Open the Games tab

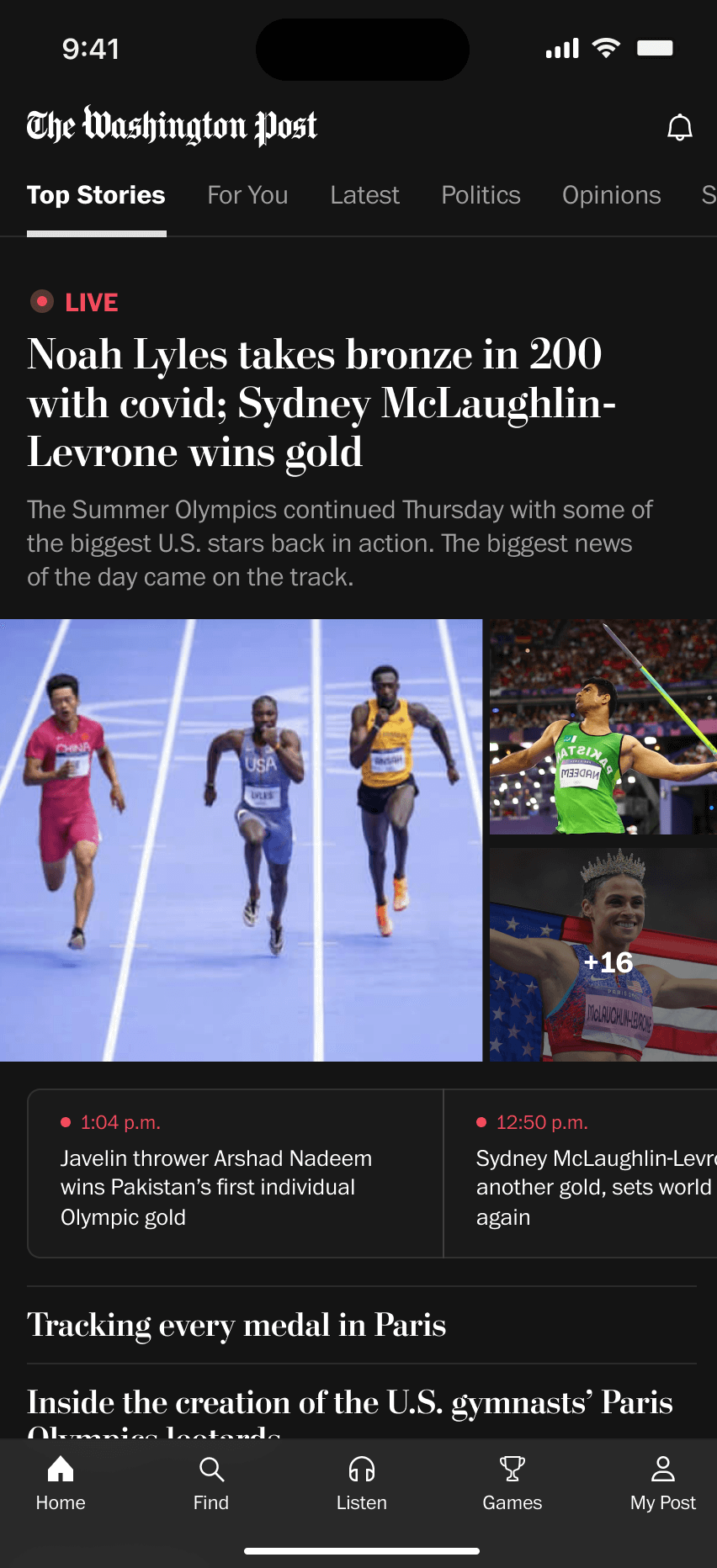point(513,1484)
